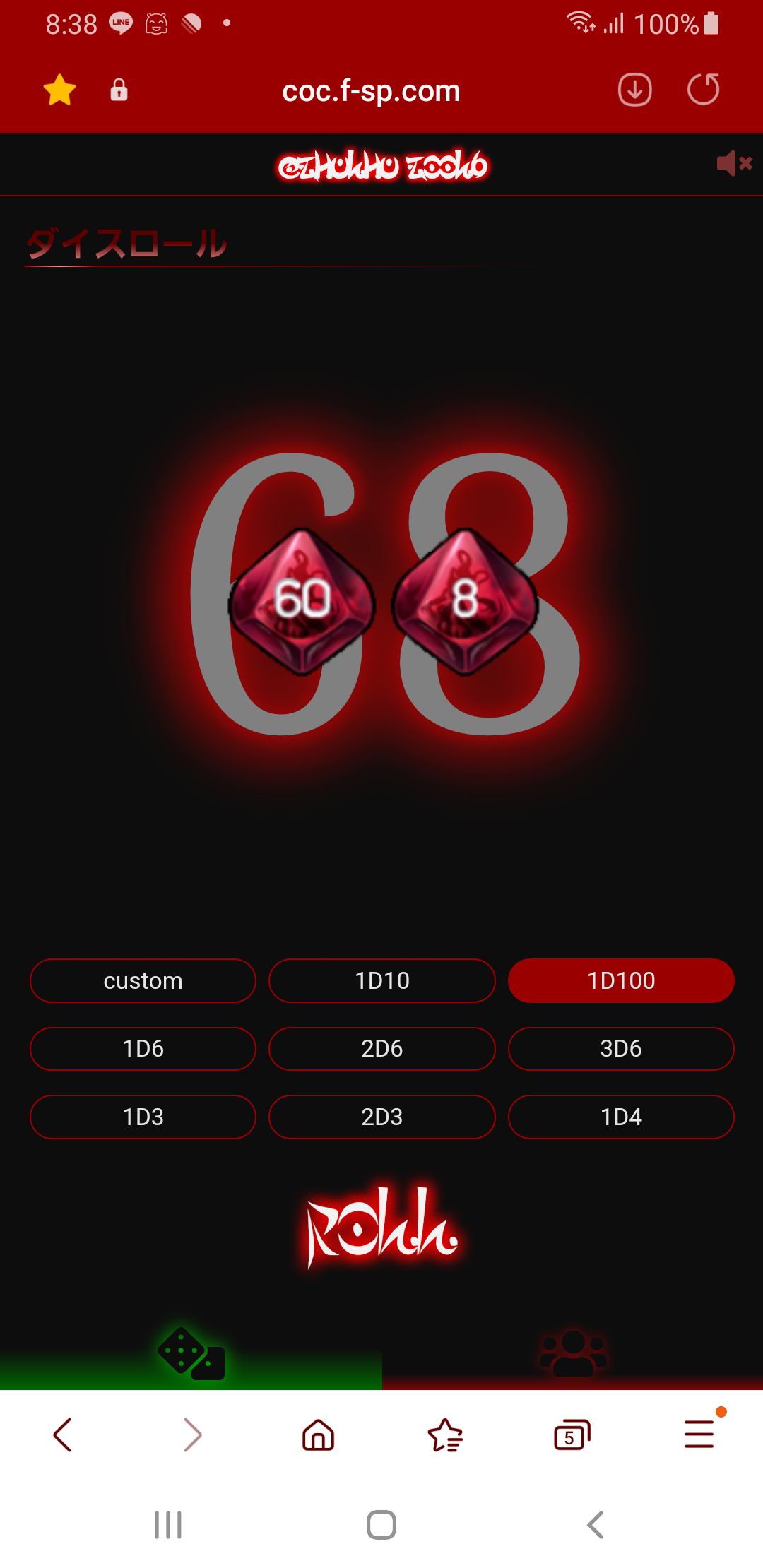Choose the 1D10 dice
The height and width of the screenshot is (1568, 763).
[x=381, y=980]
